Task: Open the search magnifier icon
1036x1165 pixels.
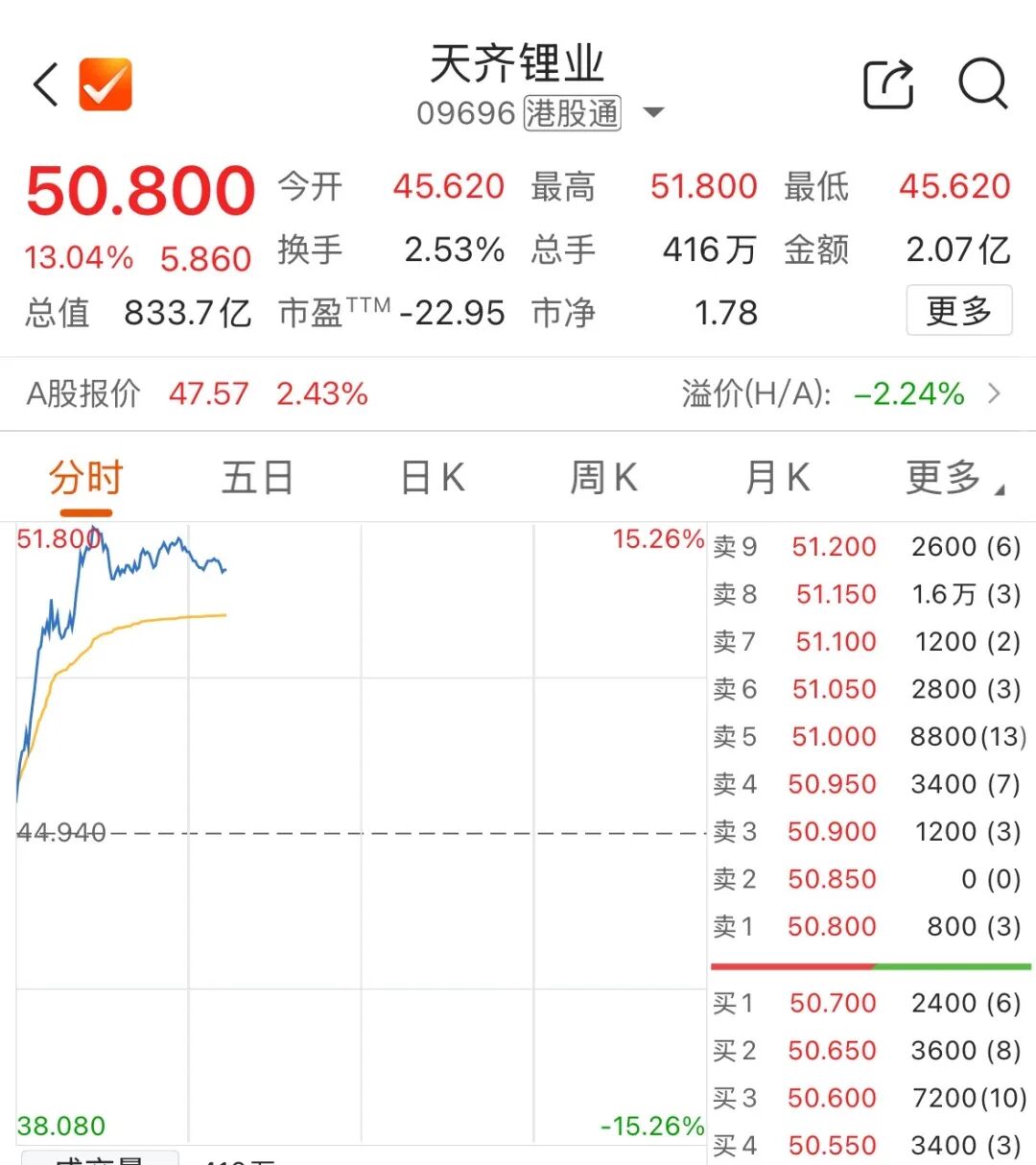Action: (983, 84)
